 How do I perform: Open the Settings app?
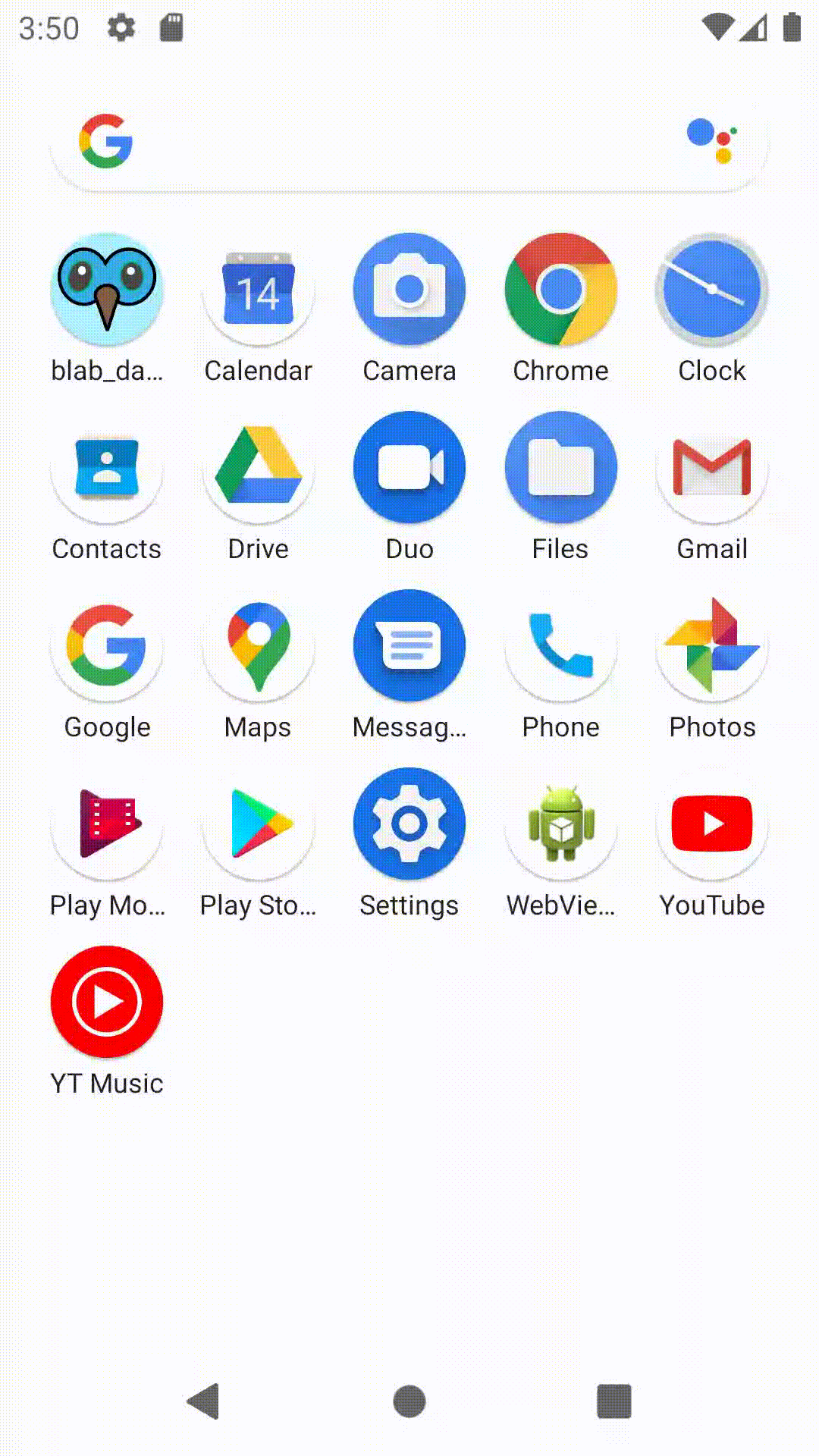point(409,824)
